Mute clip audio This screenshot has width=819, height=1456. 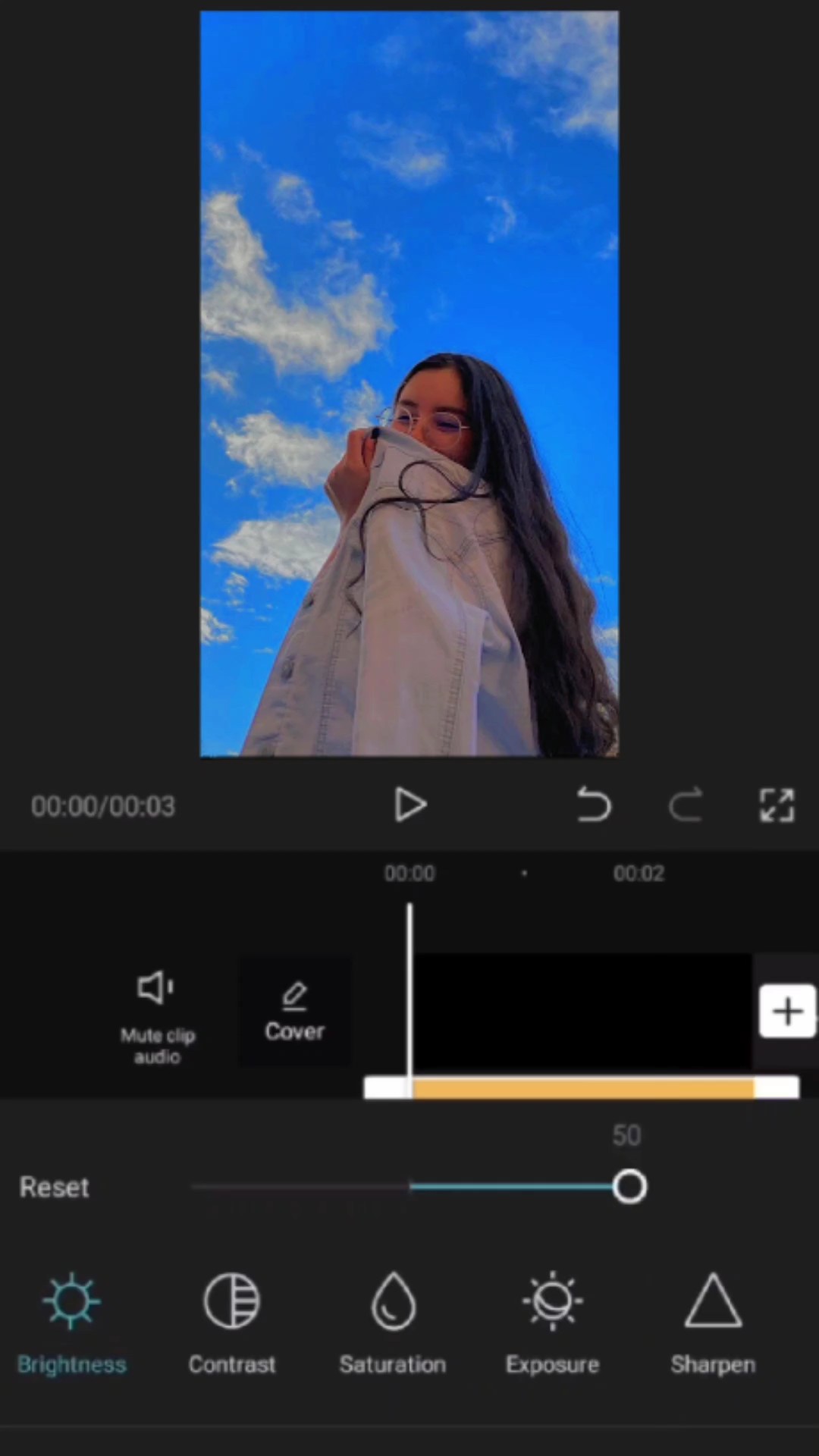[157, 1016]
